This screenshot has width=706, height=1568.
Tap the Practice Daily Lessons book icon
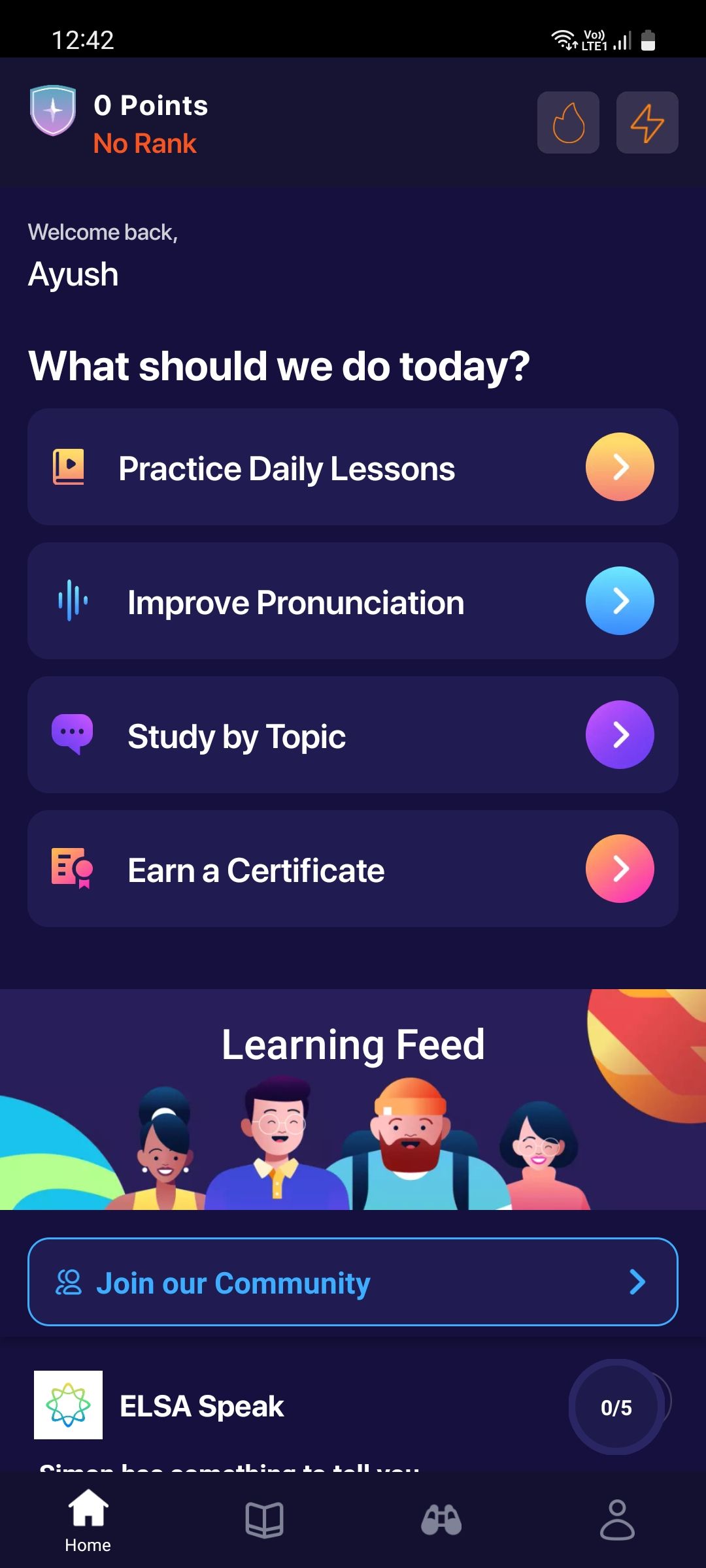[67, 466]
